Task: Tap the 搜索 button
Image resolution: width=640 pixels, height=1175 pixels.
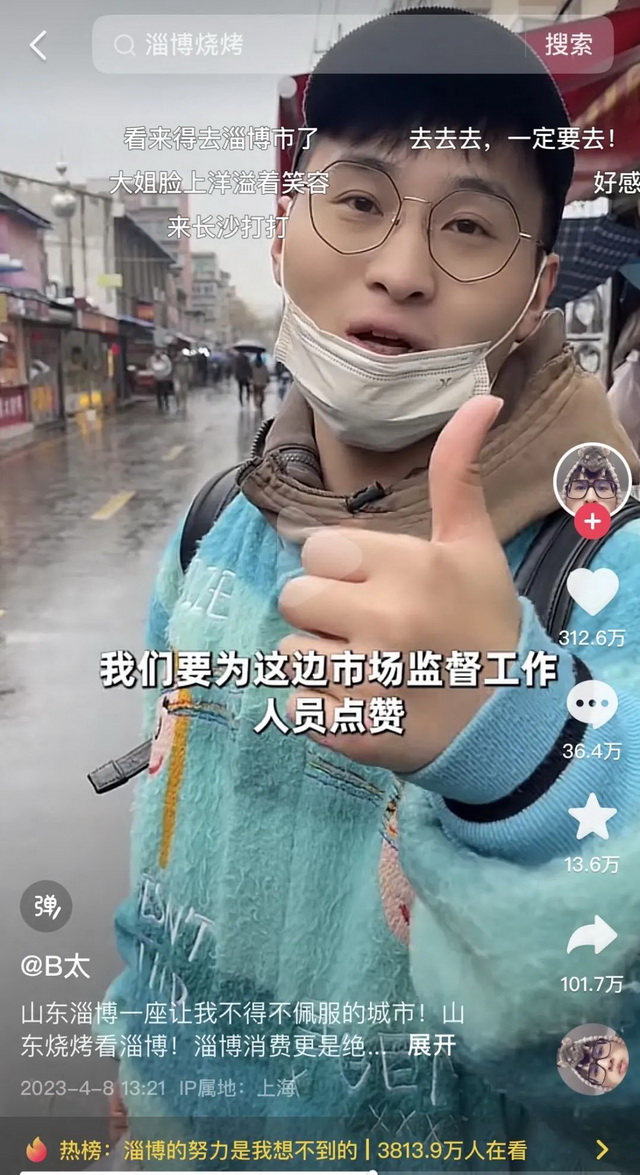Action: 568,45
